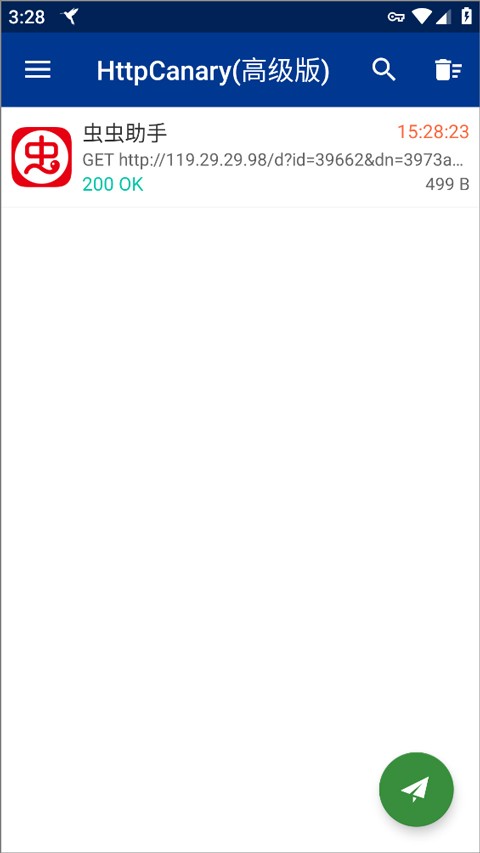Open the hamburger drawer menu

coord(38,70)
